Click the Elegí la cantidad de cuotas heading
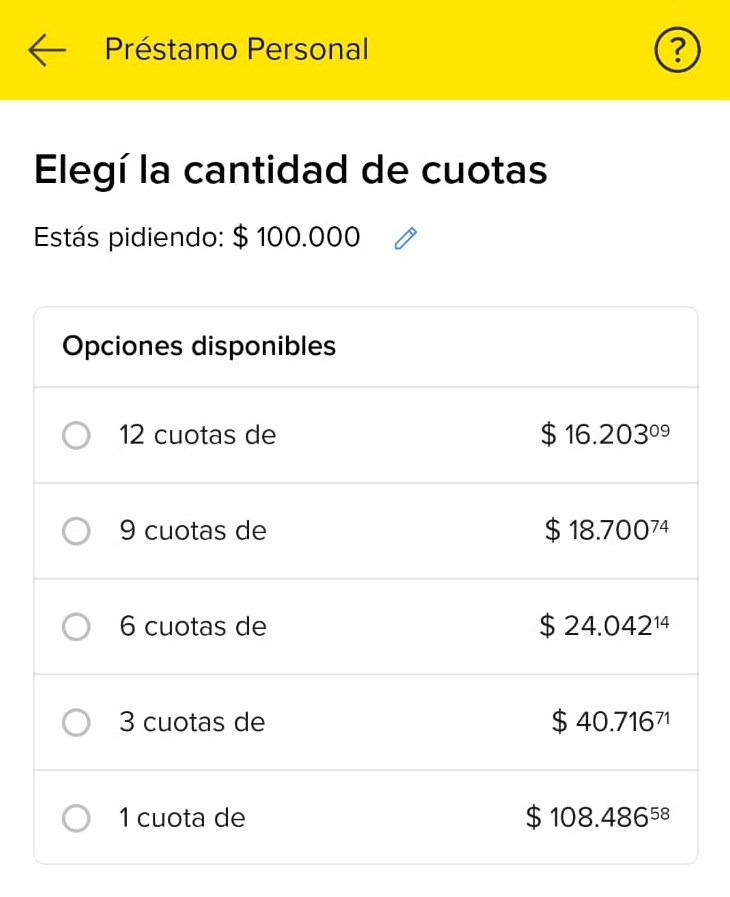 (x=290, y=169)
